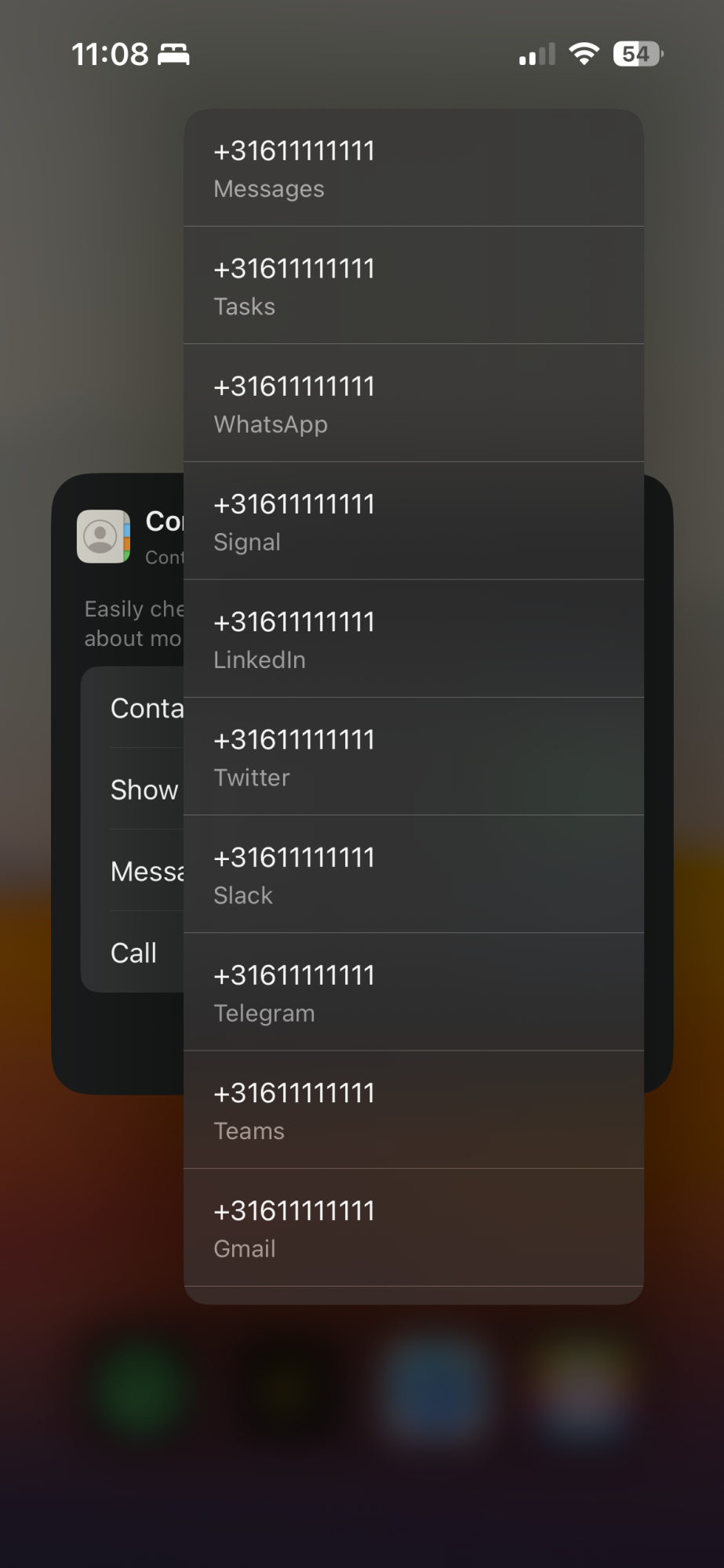This screenshot has width=724, height=1568.
Task: Tap the Call row in Contacts widget
Action: point(134,953)
